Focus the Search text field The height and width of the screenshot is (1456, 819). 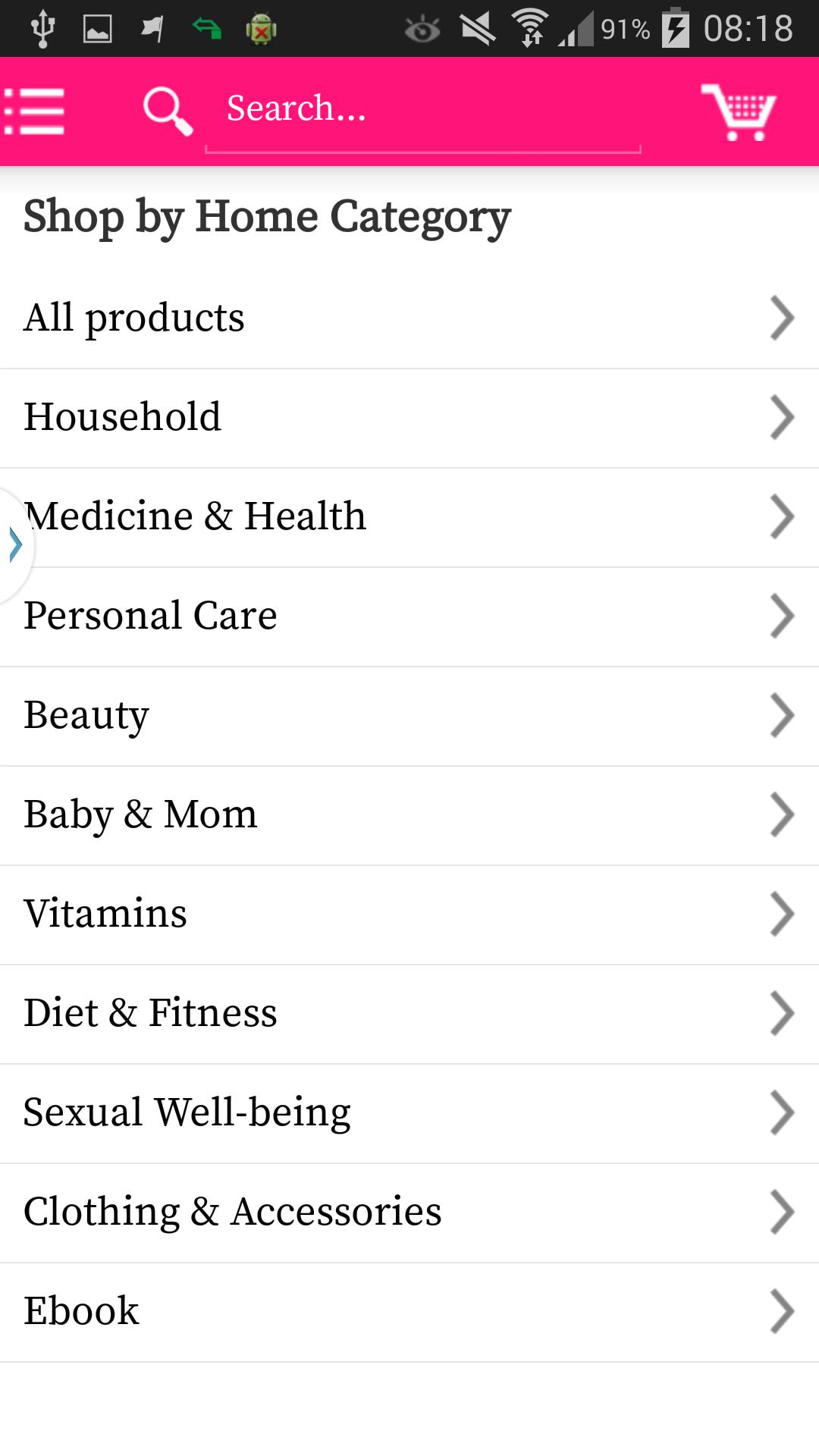click(422, 110)
